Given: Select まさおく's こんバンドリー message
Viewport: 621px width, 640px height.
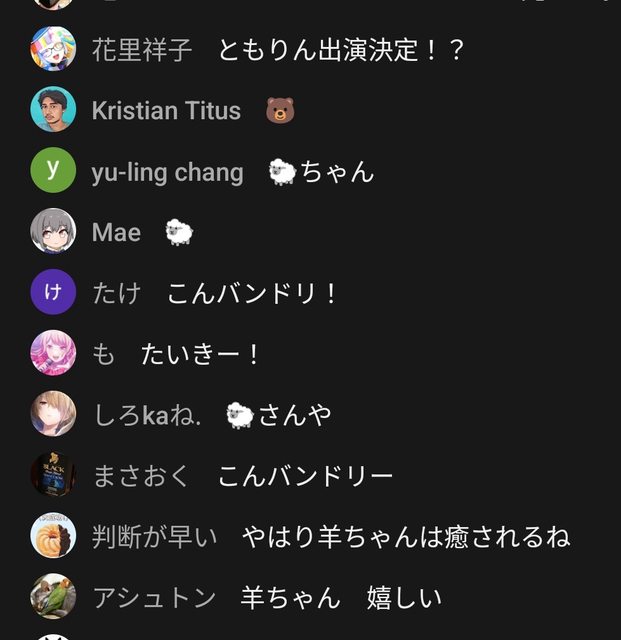Looking at the screenshot, I should point(305,476).
